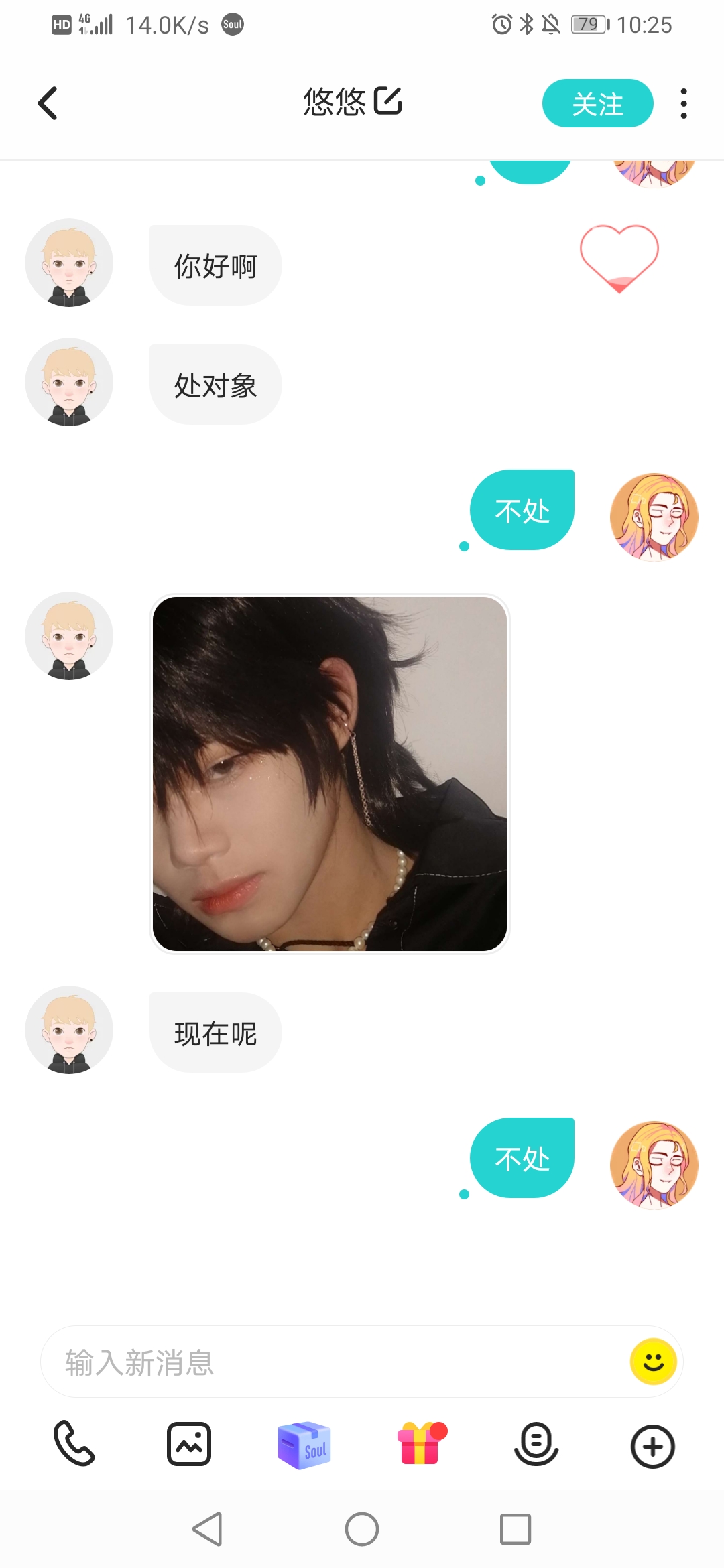Viewport: 724px width, 1568px height.
Task: Attach a picture using the image icon
Action: click(x=189, y=1444)
